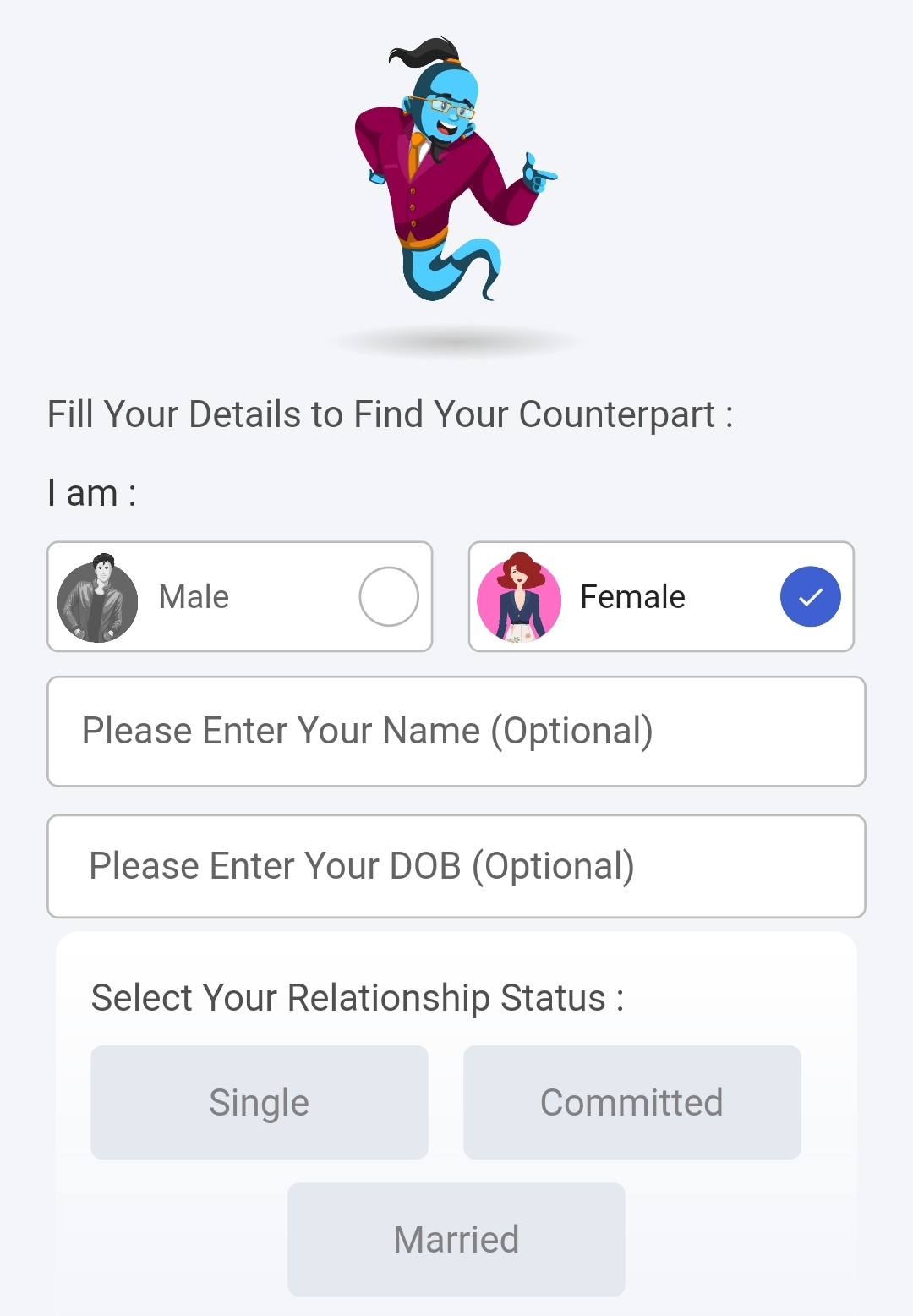
Task: Open the DOB entry field
Action: [456, 866]
